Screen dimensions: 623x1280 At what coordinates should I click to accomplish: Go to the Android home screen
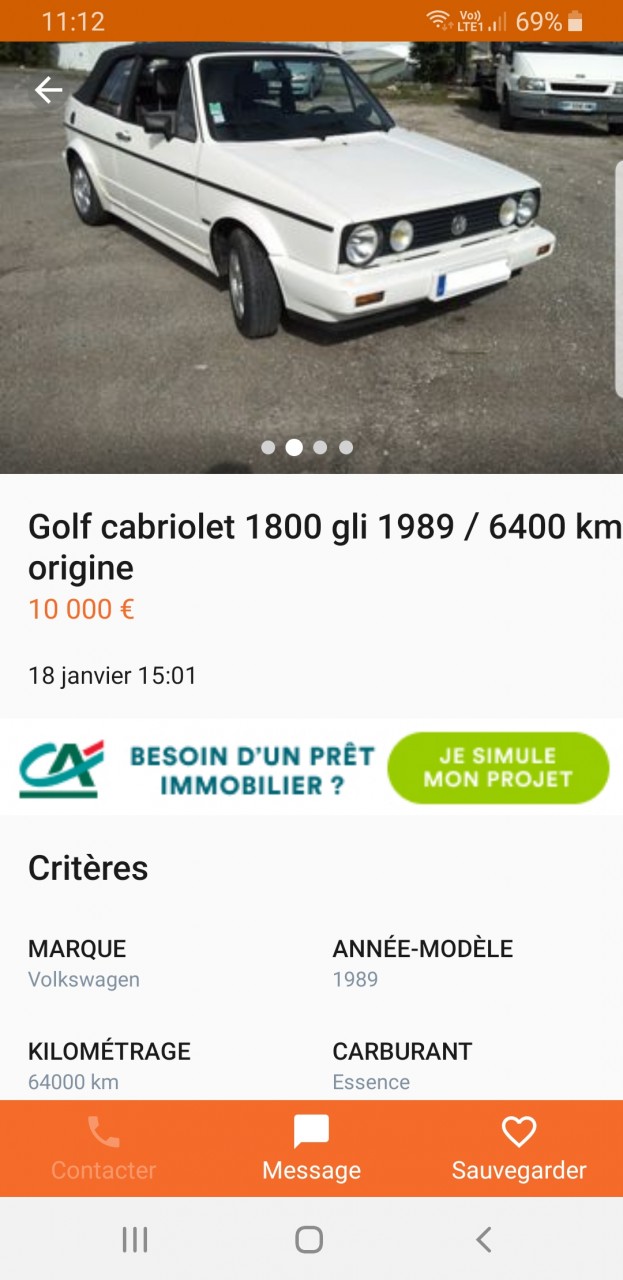[x=309, y=1240]
